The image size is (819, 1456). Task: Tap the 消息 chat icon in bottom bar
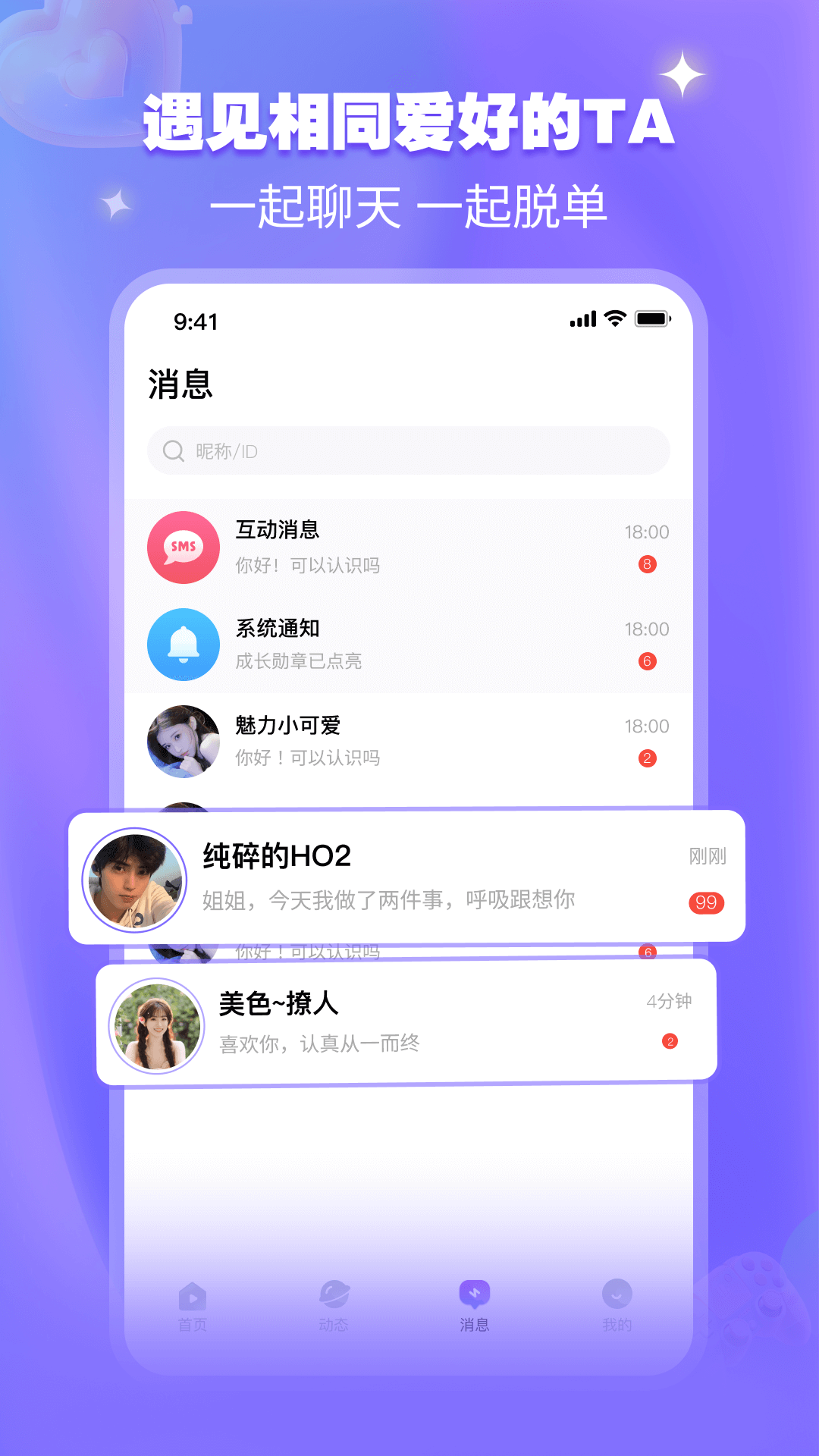pos(475,1297)
